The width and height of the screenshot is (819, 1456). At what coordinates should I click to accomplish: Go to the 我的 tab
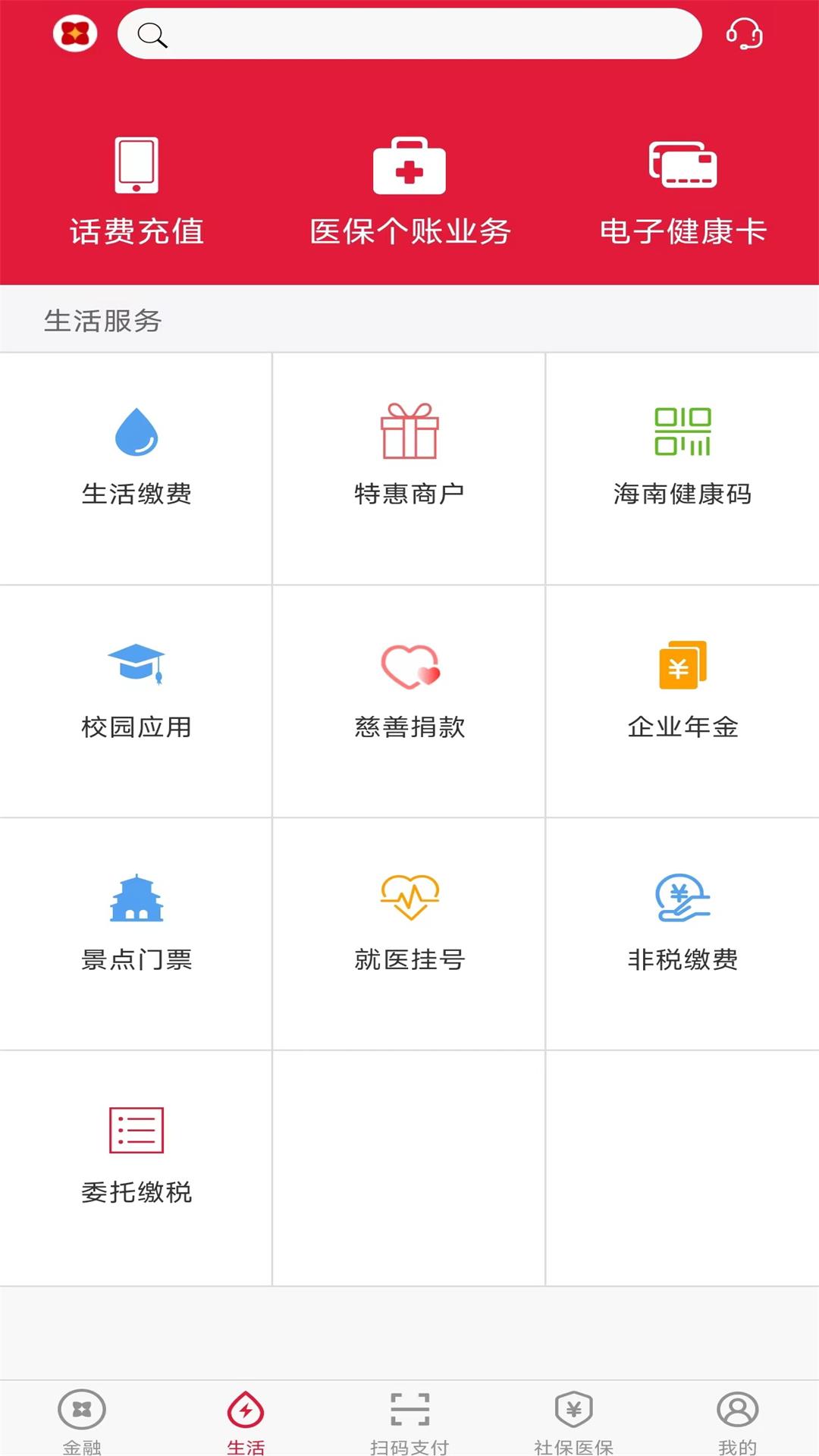coord(737,1420)
